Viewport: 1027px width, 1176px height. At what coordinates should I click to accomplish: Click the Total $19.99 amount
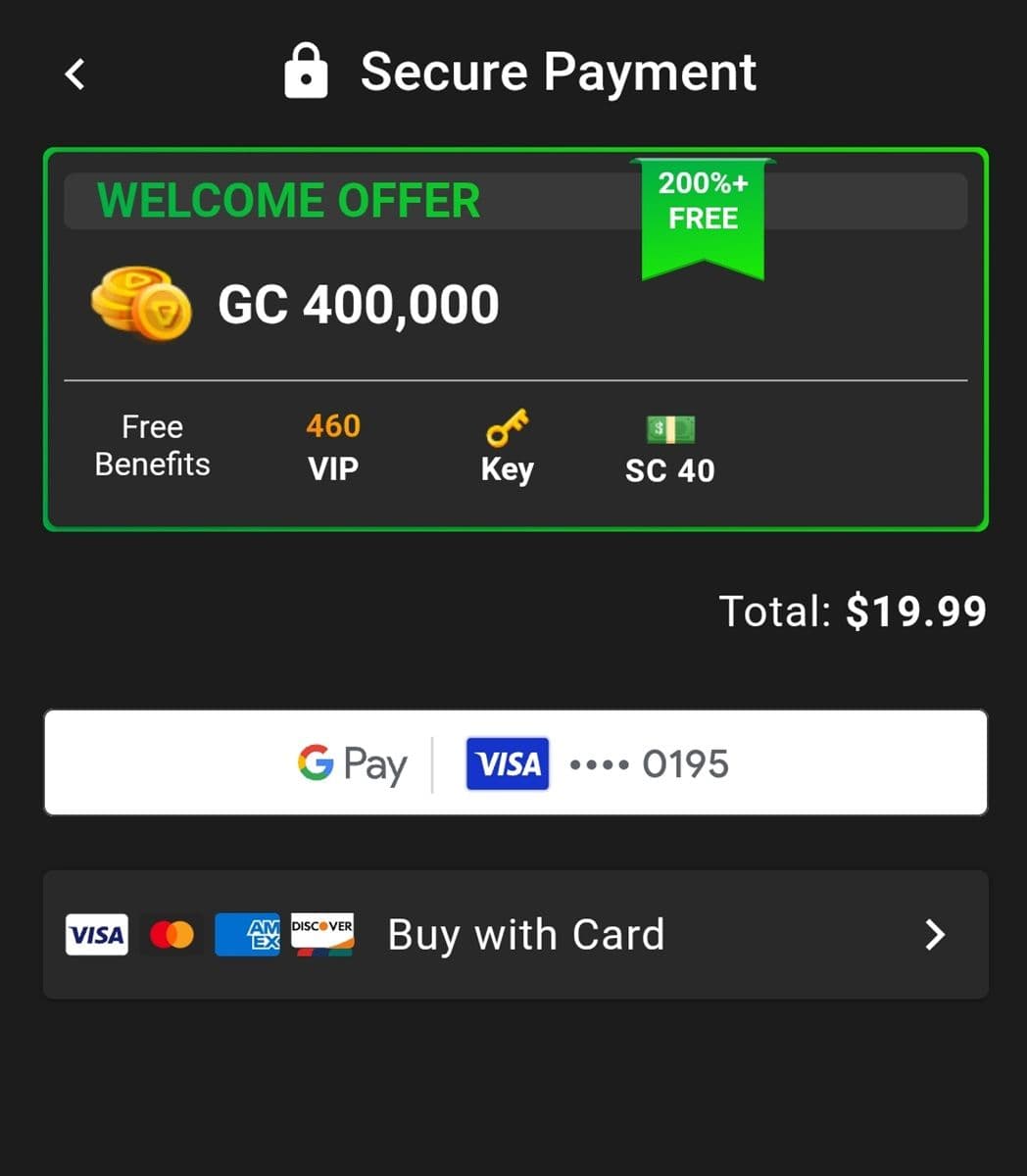(853, 610)
